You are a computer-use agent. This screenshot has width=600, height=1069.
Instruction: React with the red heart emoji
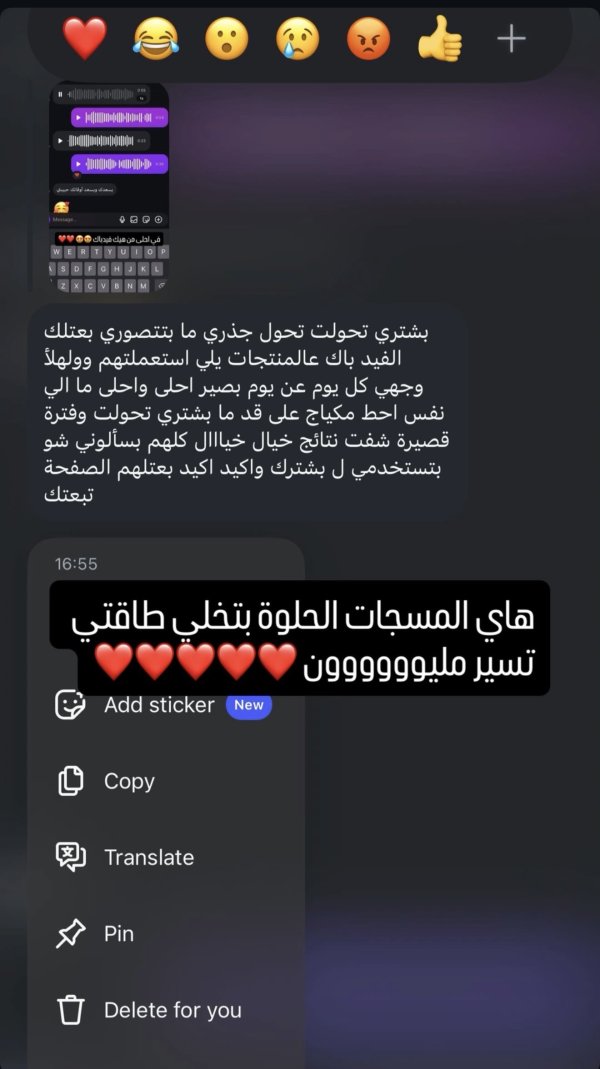[x=84, y=39]
